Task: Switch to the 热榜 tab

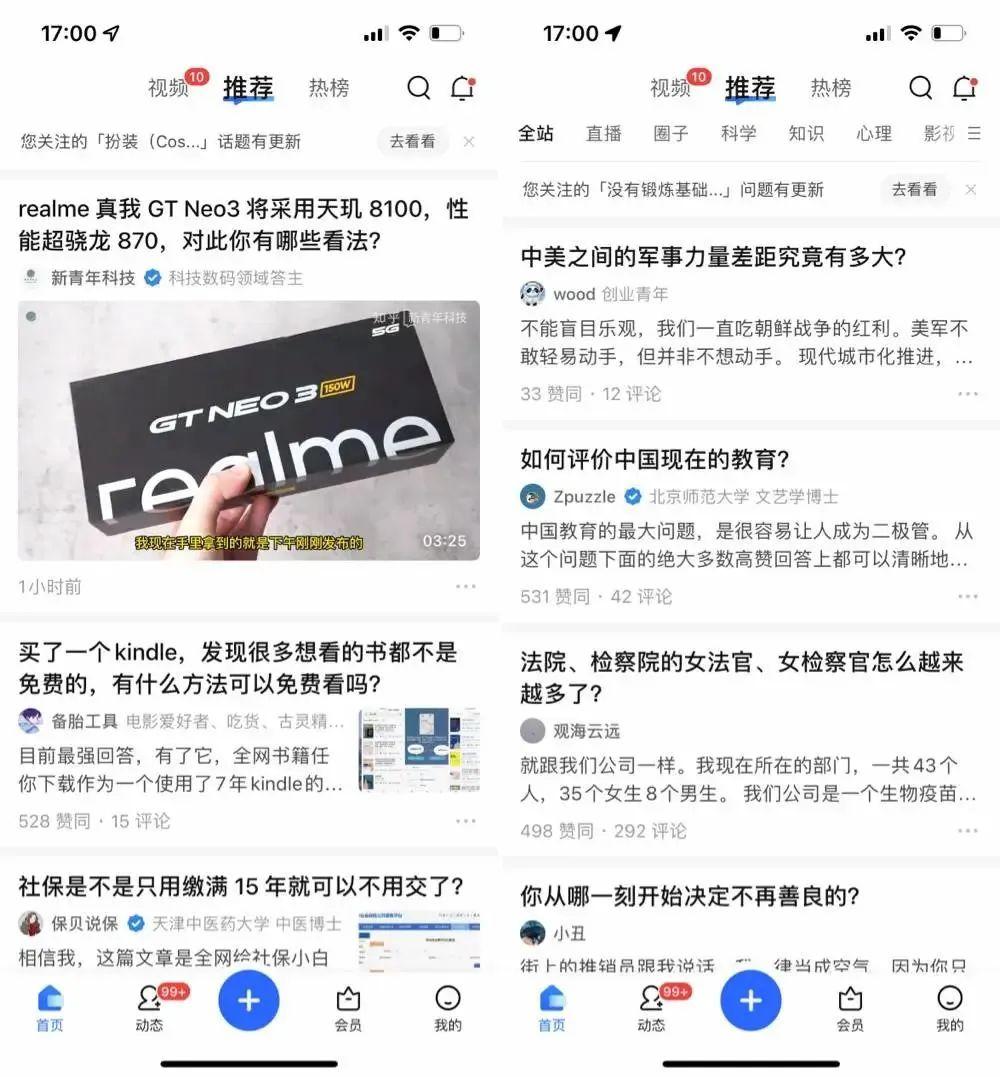Action: [330, 88]
